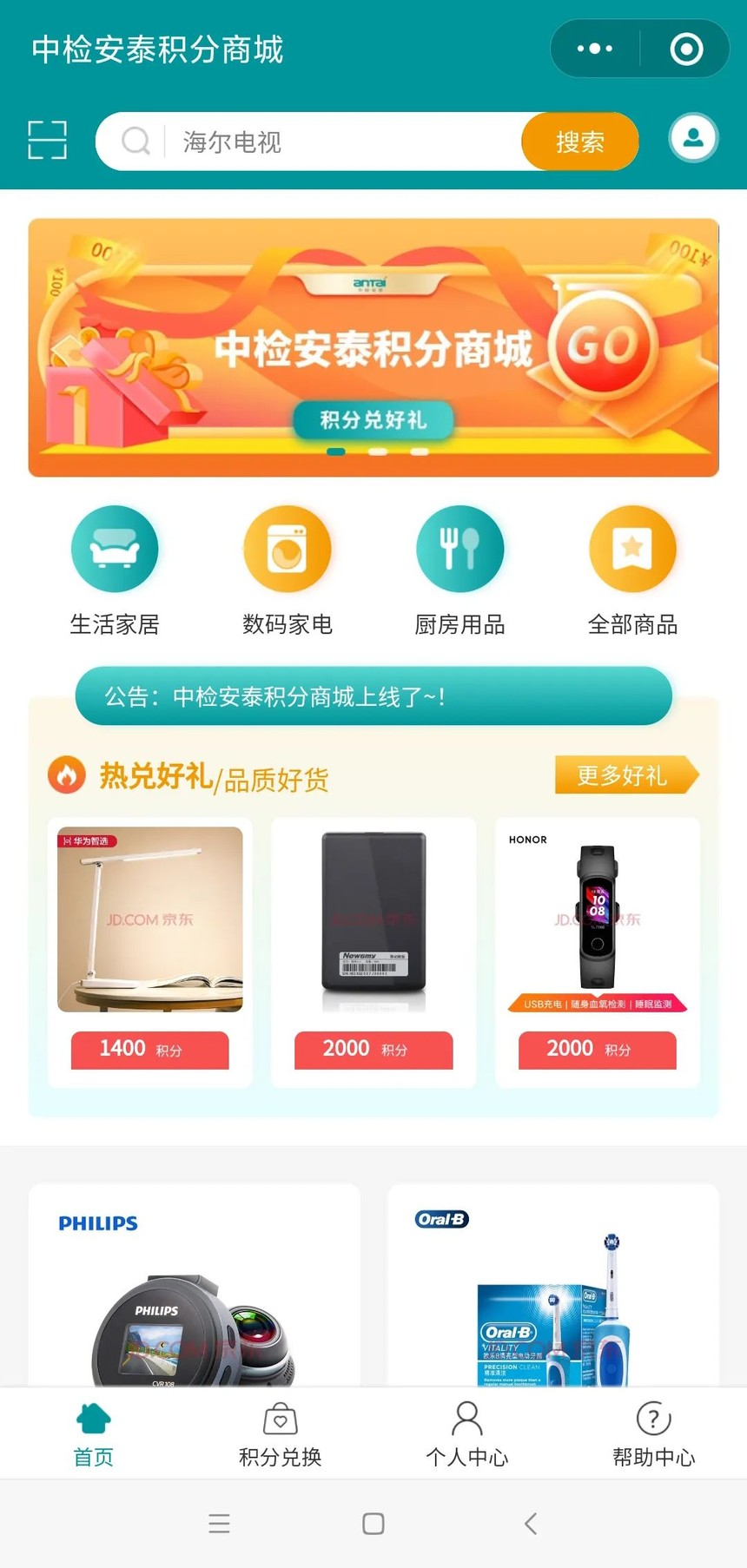
Task: Open the 中检安泰积分商城 GO banner
Action: pos(373,347)
